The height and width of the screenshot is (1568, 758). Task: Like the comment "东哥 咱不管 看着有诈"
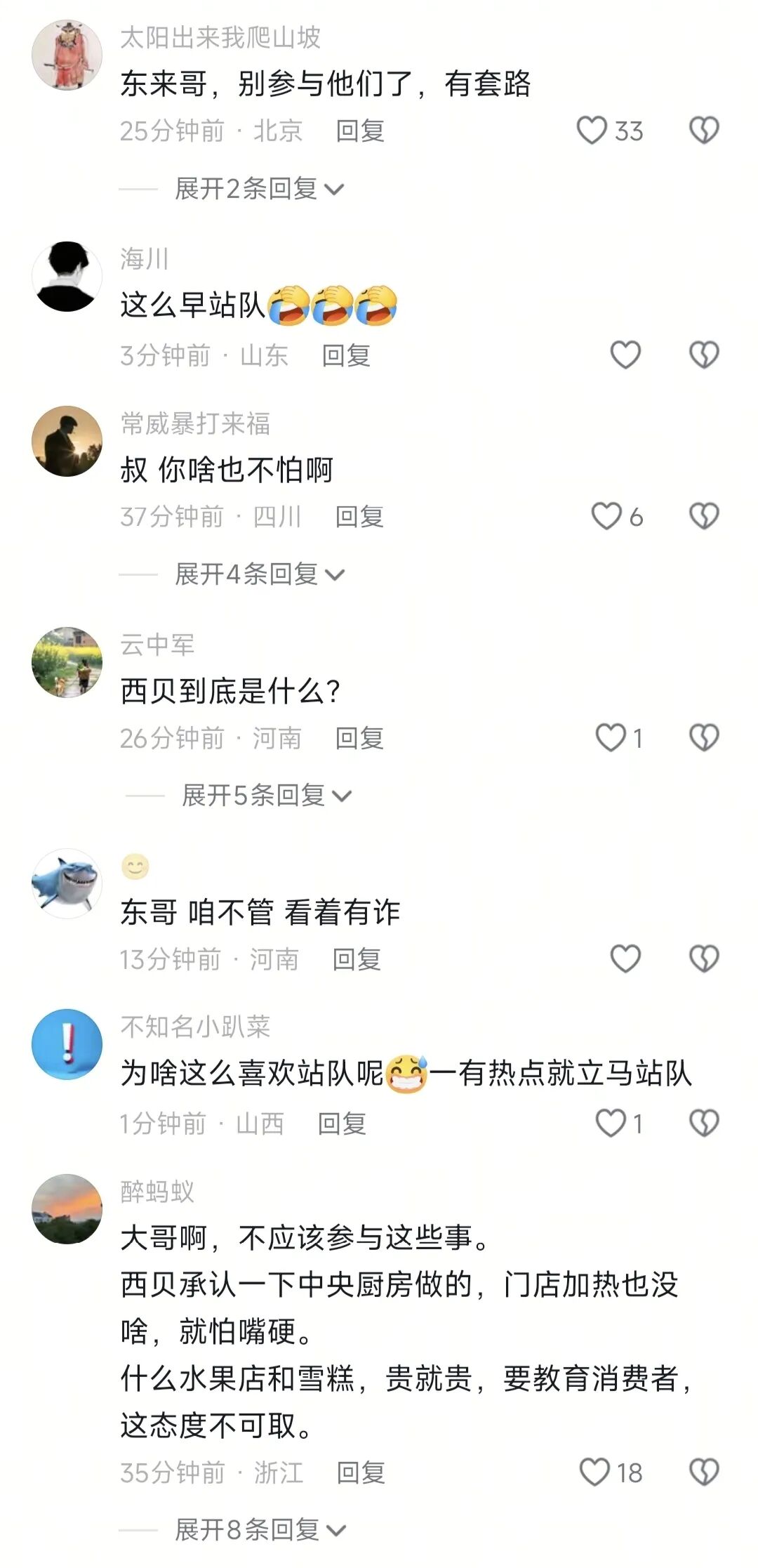(625, 959)
